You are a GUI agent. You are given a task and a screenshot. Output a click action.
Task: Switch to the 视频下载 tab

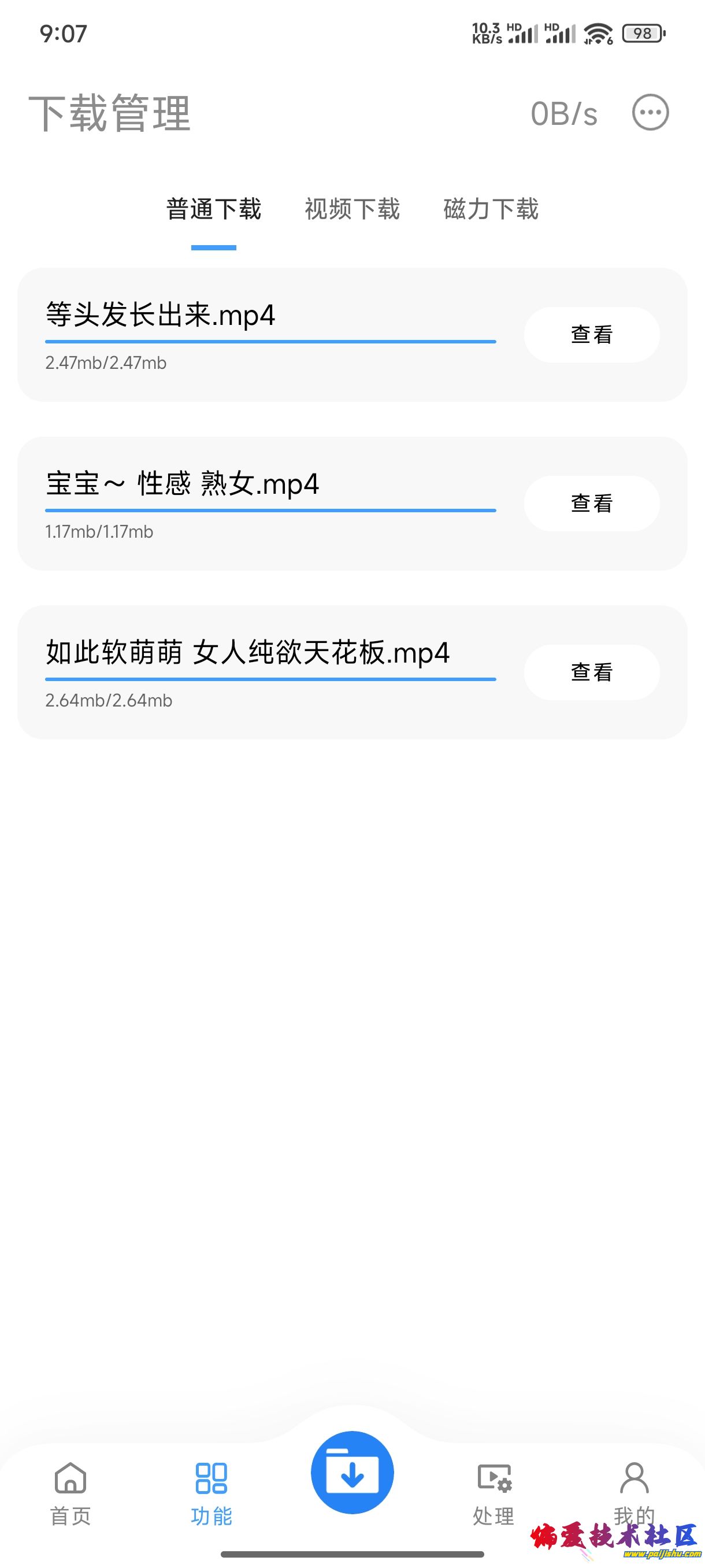coord(352,209)
